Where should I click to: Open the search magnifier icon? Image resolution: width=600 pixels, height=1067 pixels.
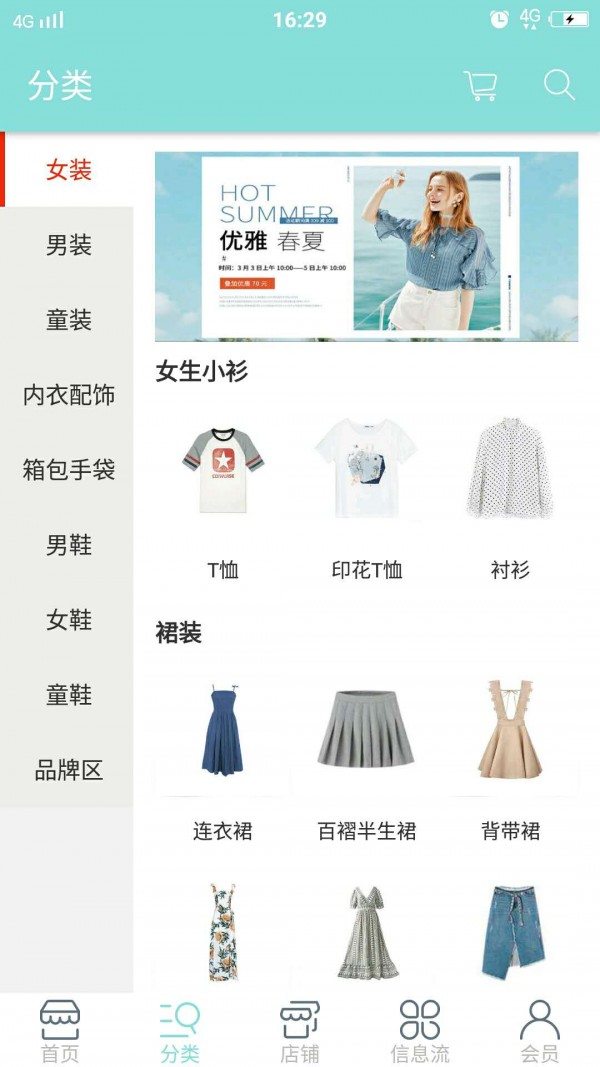pyautogui.click(x=559, y=86)
